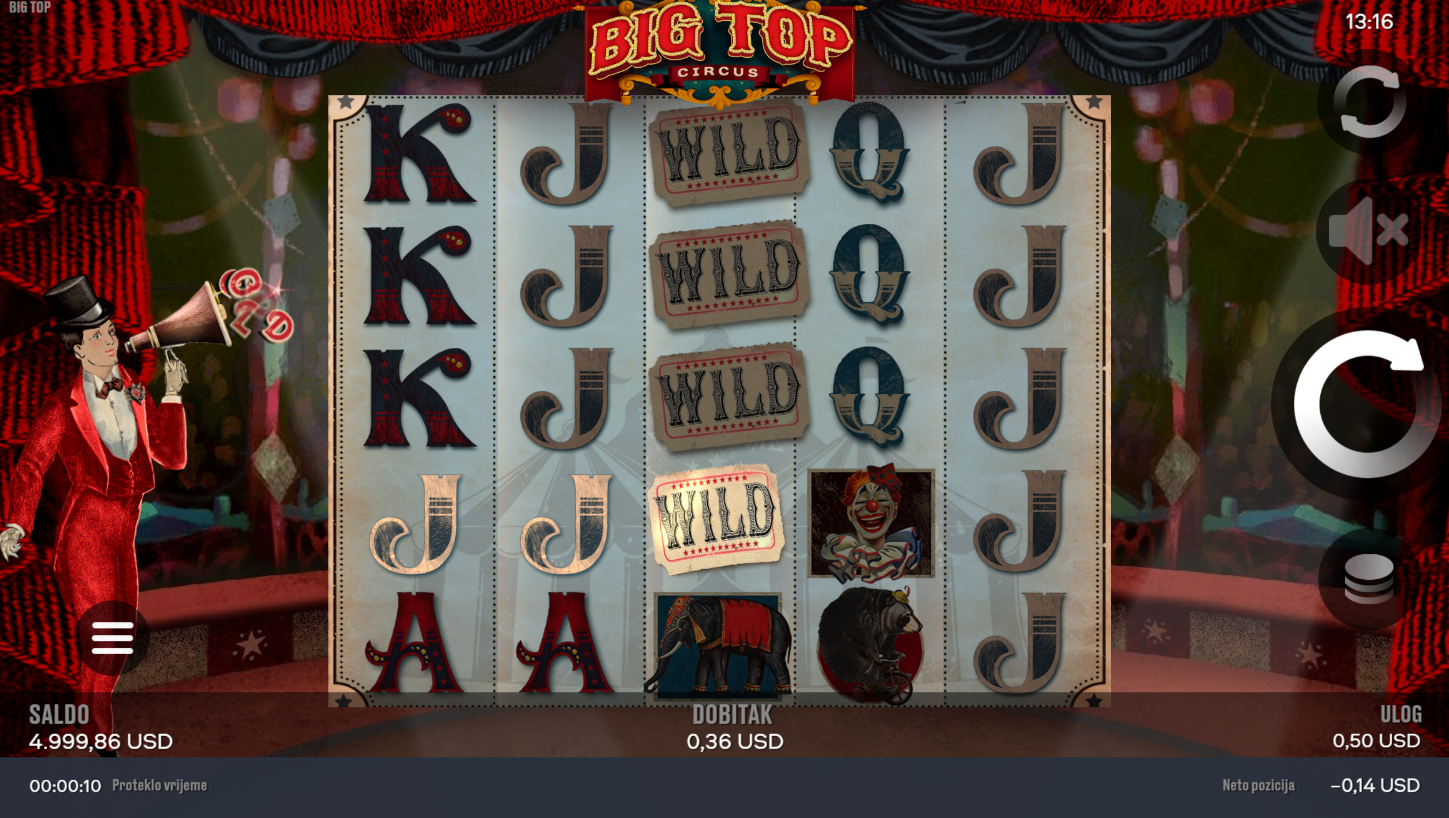This screenshot has height=818, width=1449.
Task: Open the hamburger game menu
Action: (x=112, y=637)
